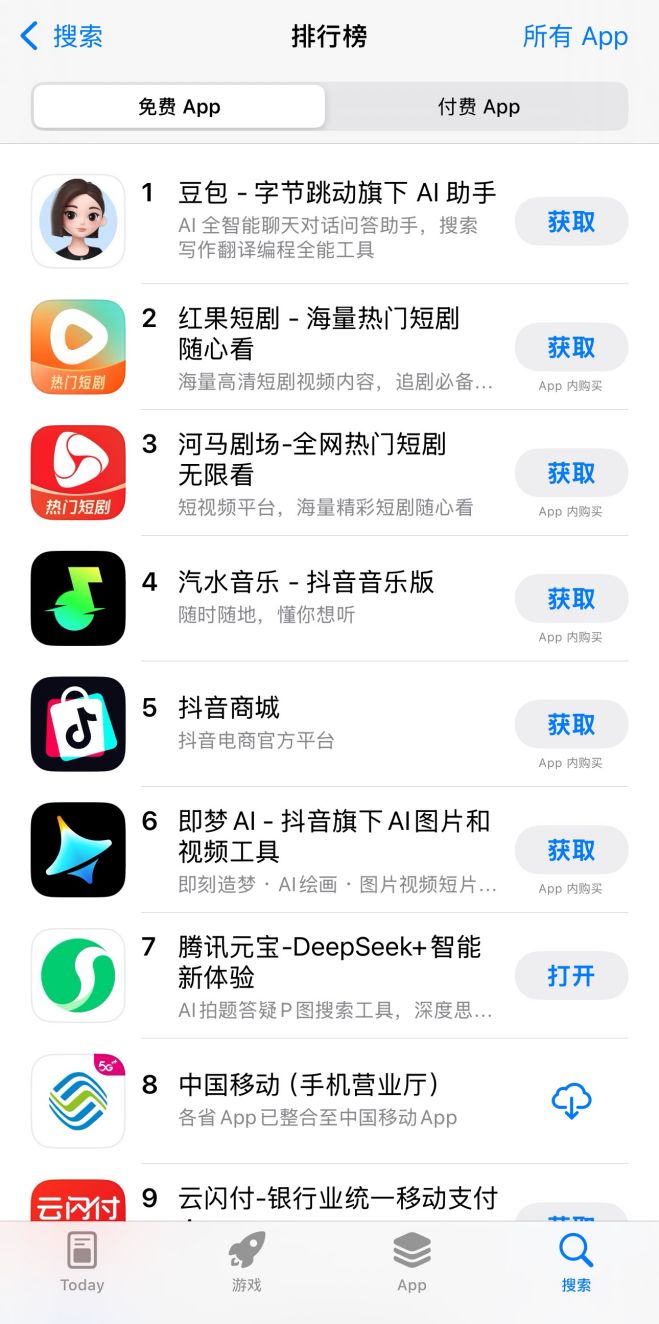
Task: Redownload 中国移动 via the cloud icon
Action: pos(571,1101)
